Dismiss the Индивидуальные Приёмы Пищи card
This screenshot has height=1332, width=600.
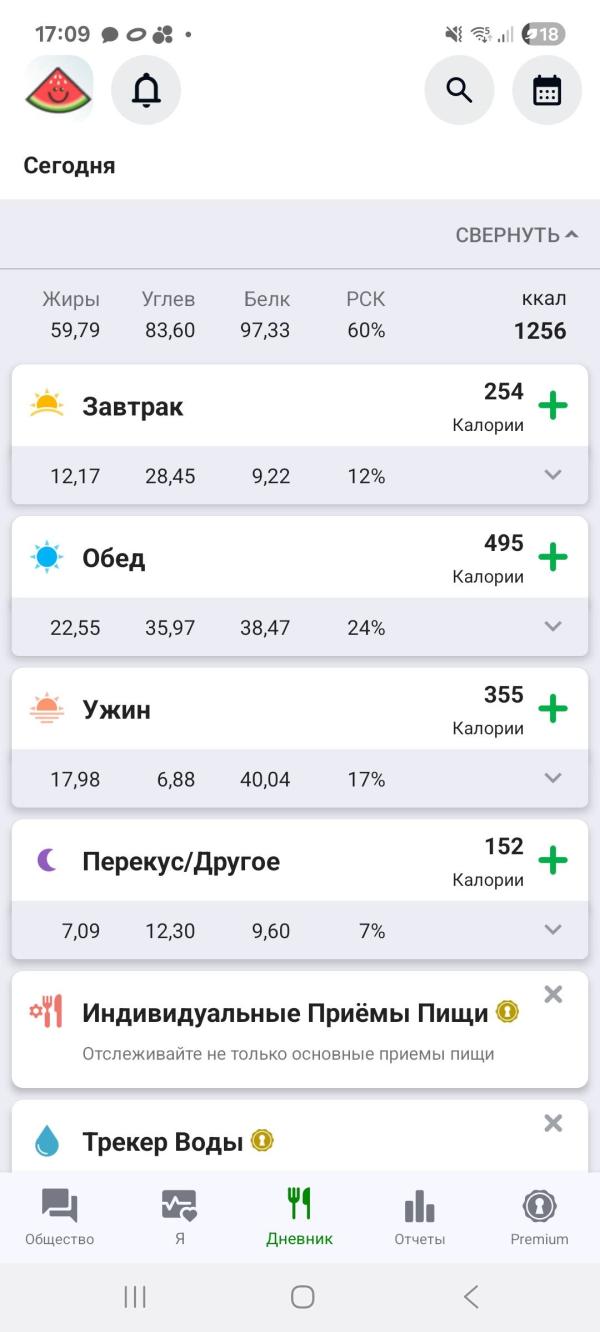pos(553,994)
